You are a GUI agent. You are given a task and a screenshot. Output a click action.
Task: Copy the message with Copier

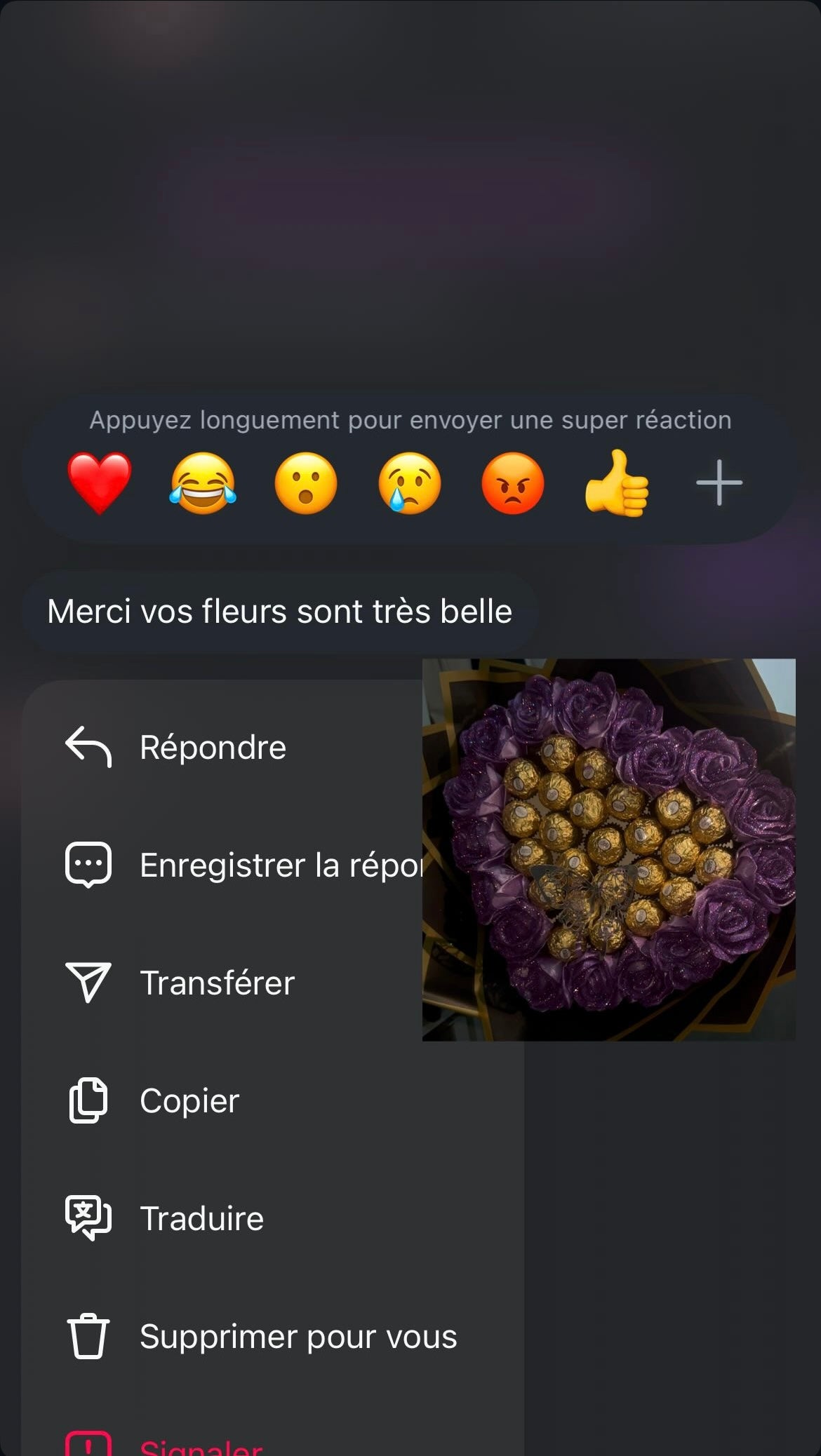[x=189, y=1101]
